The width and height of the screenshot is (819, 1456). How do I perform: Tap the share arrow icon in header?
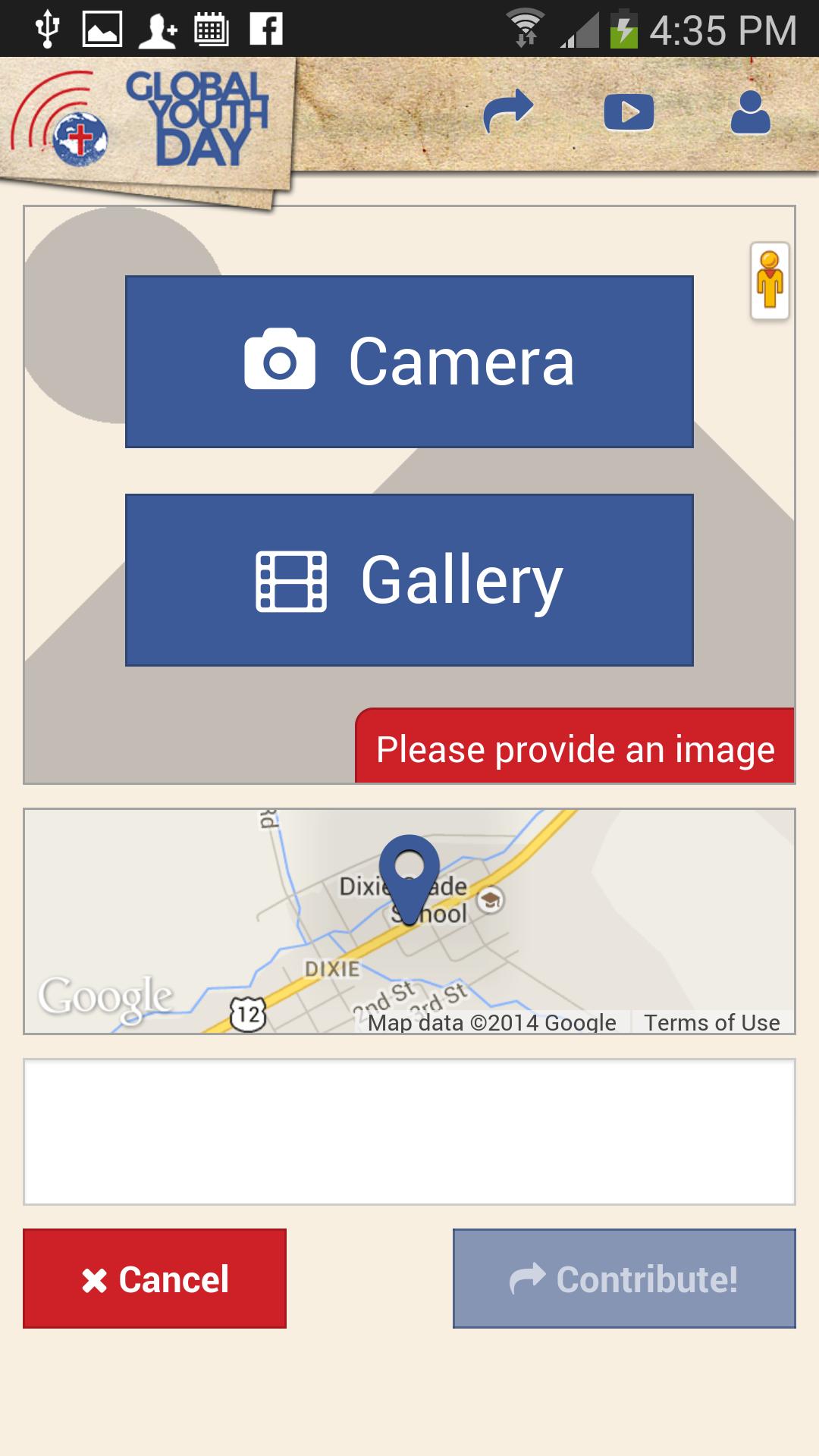click(x=508, y=112)
